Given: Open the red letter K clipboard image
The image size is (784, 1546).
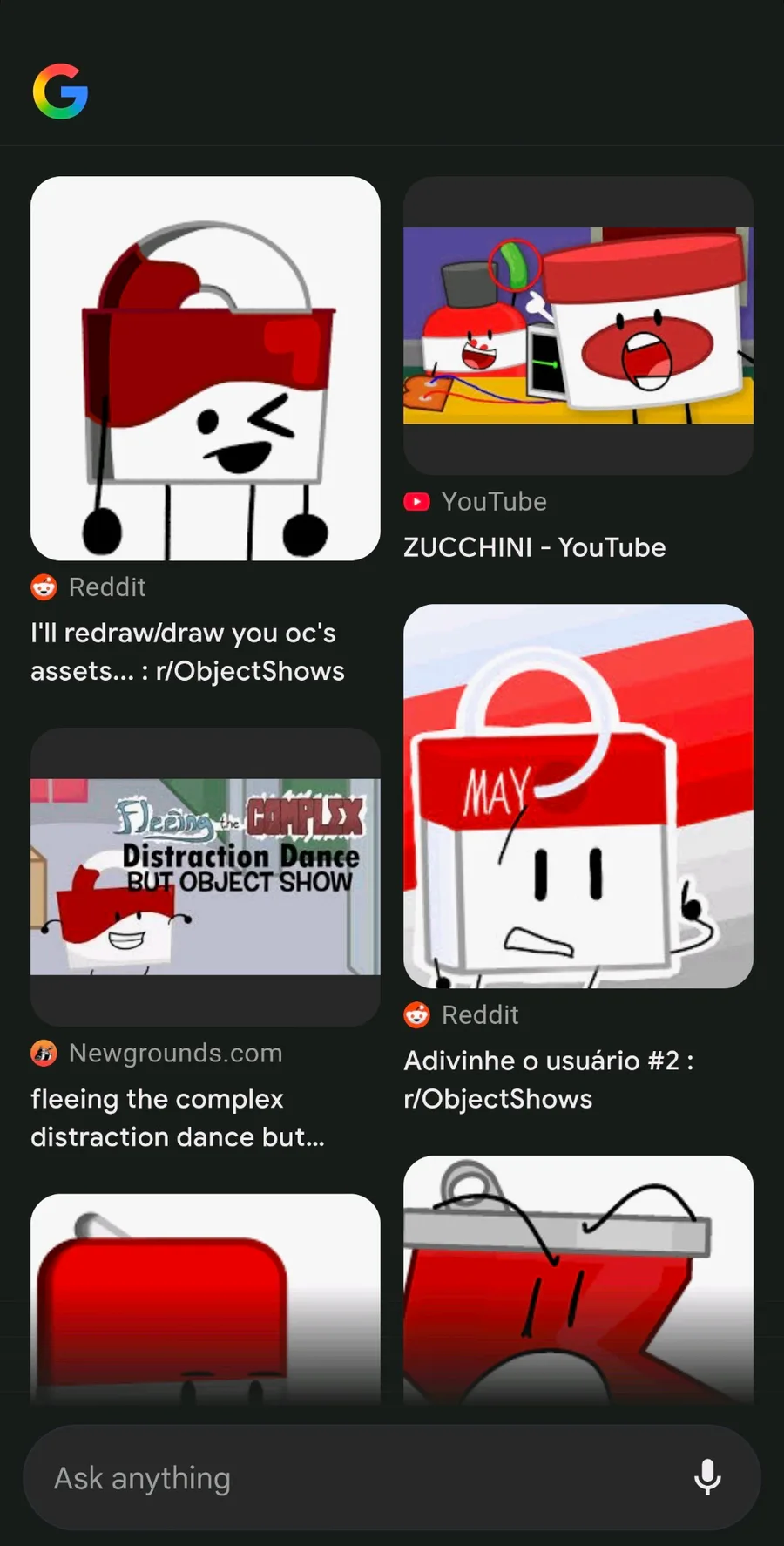Looking at the screenshot, I should coord(578,1279).
